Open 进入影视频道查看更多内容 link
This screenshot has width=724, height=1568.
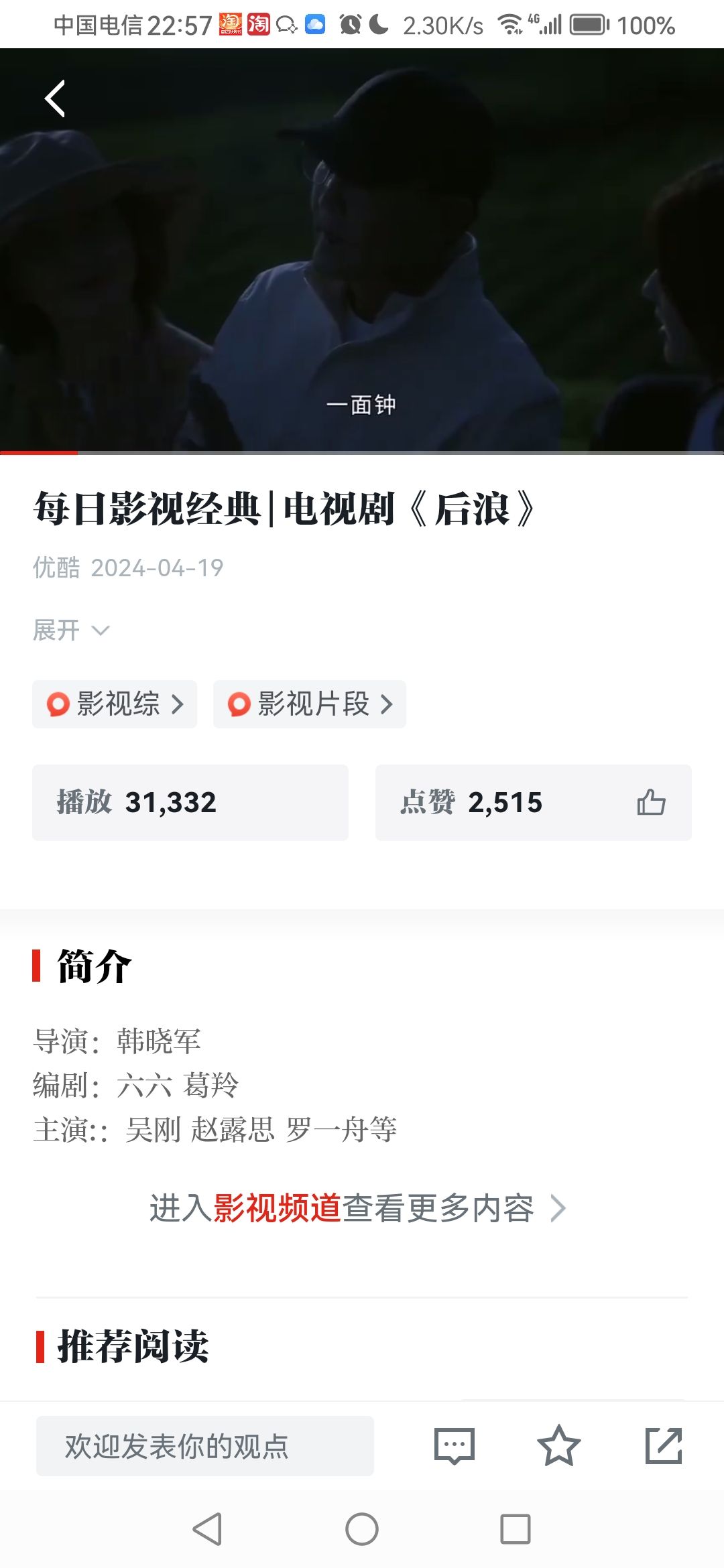[x=358, y=1208]
